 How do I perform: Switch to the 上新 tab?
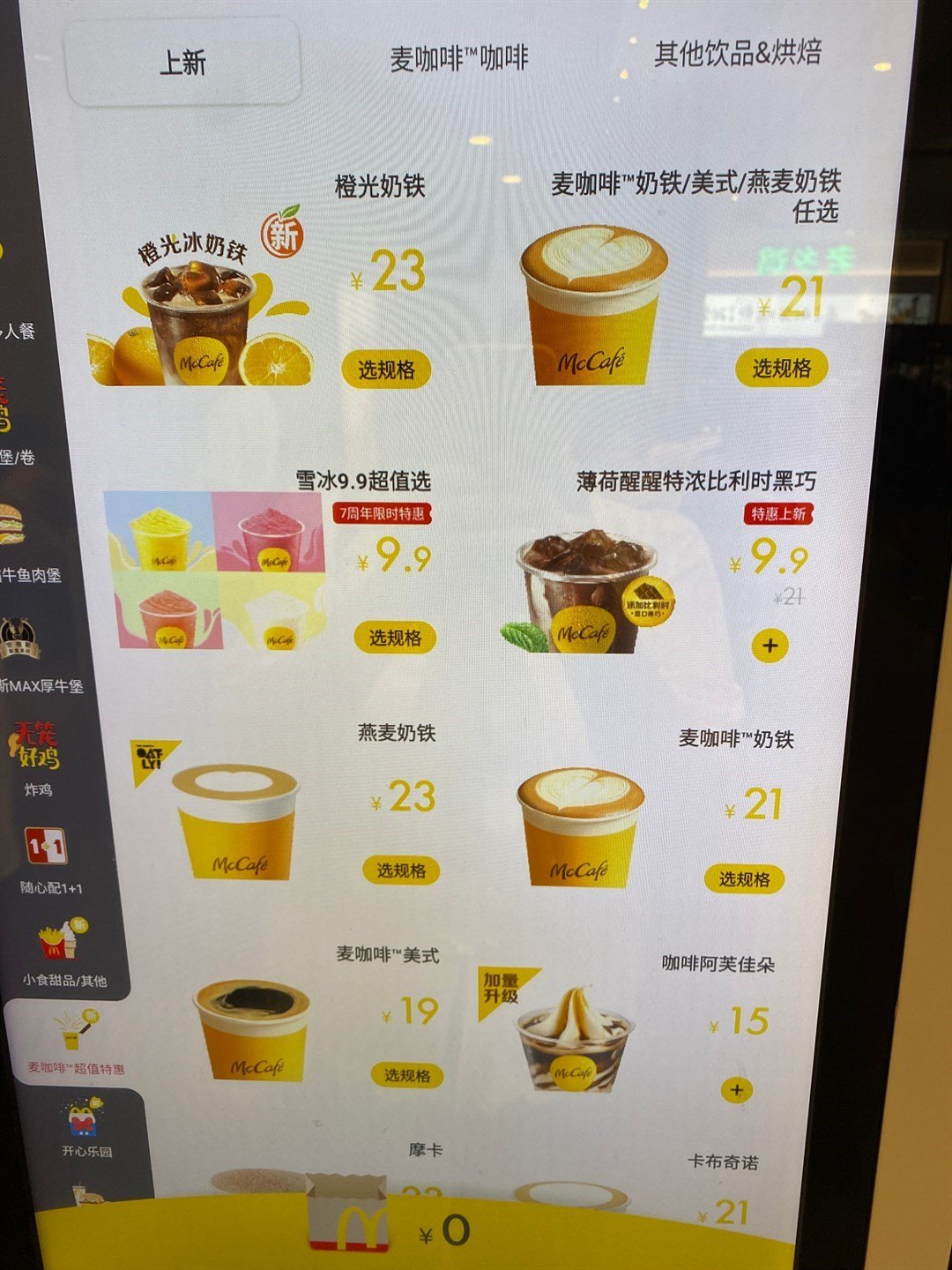tap(182, 63)
